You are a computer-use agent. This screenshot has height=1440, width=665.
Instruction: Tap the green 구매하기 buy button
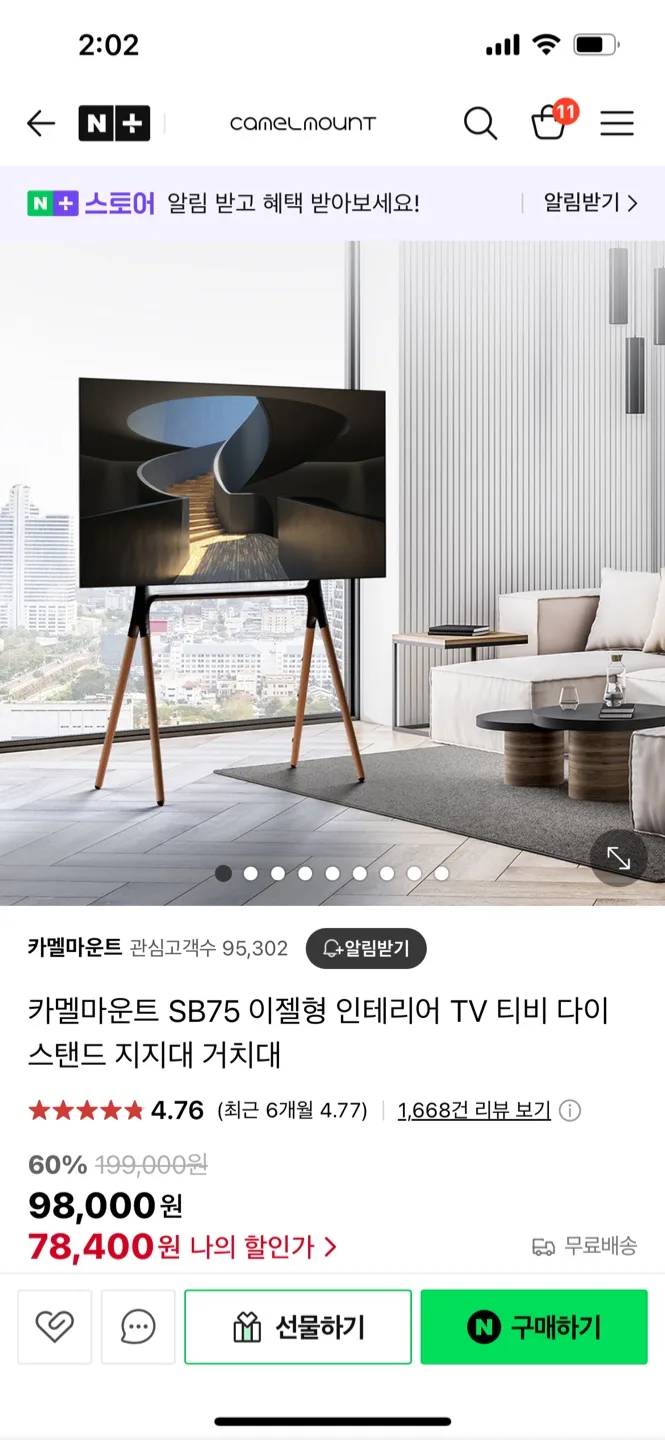(x=534, y=1327)
